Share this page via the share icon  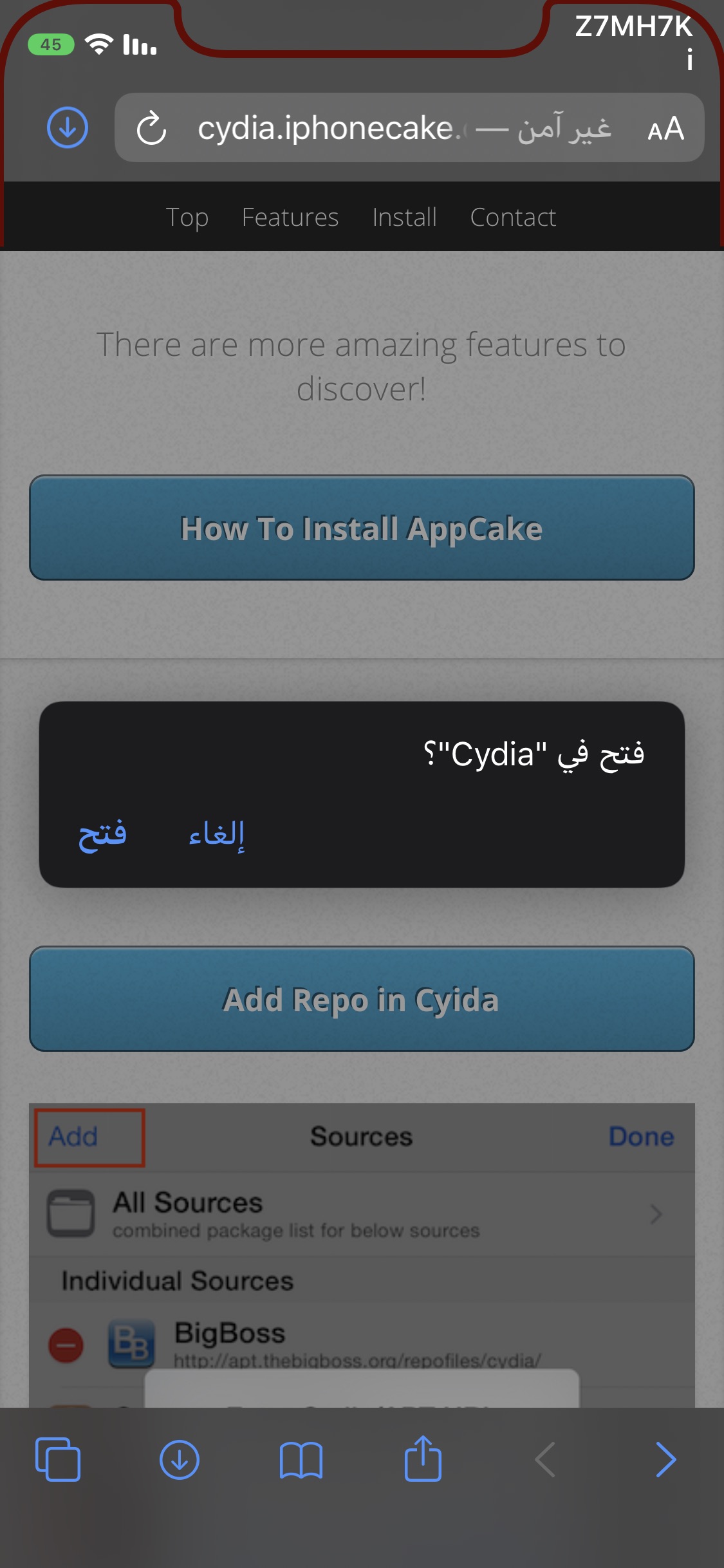[x=423, y=1458]
